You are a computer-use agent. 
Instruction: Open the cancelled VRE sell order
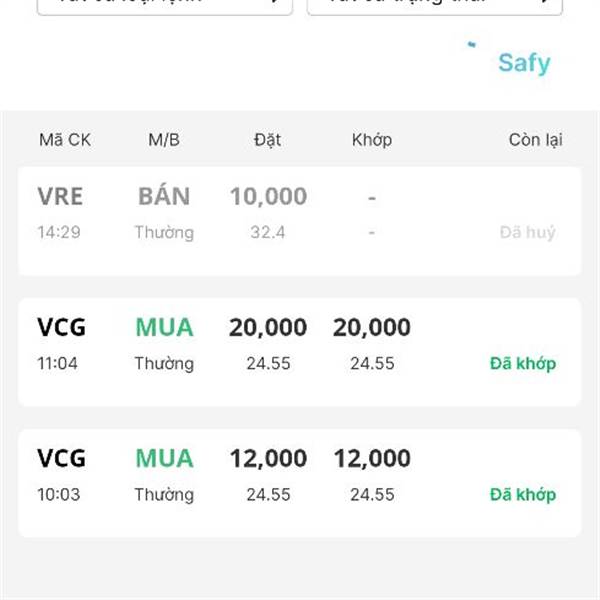coord(299,220)
